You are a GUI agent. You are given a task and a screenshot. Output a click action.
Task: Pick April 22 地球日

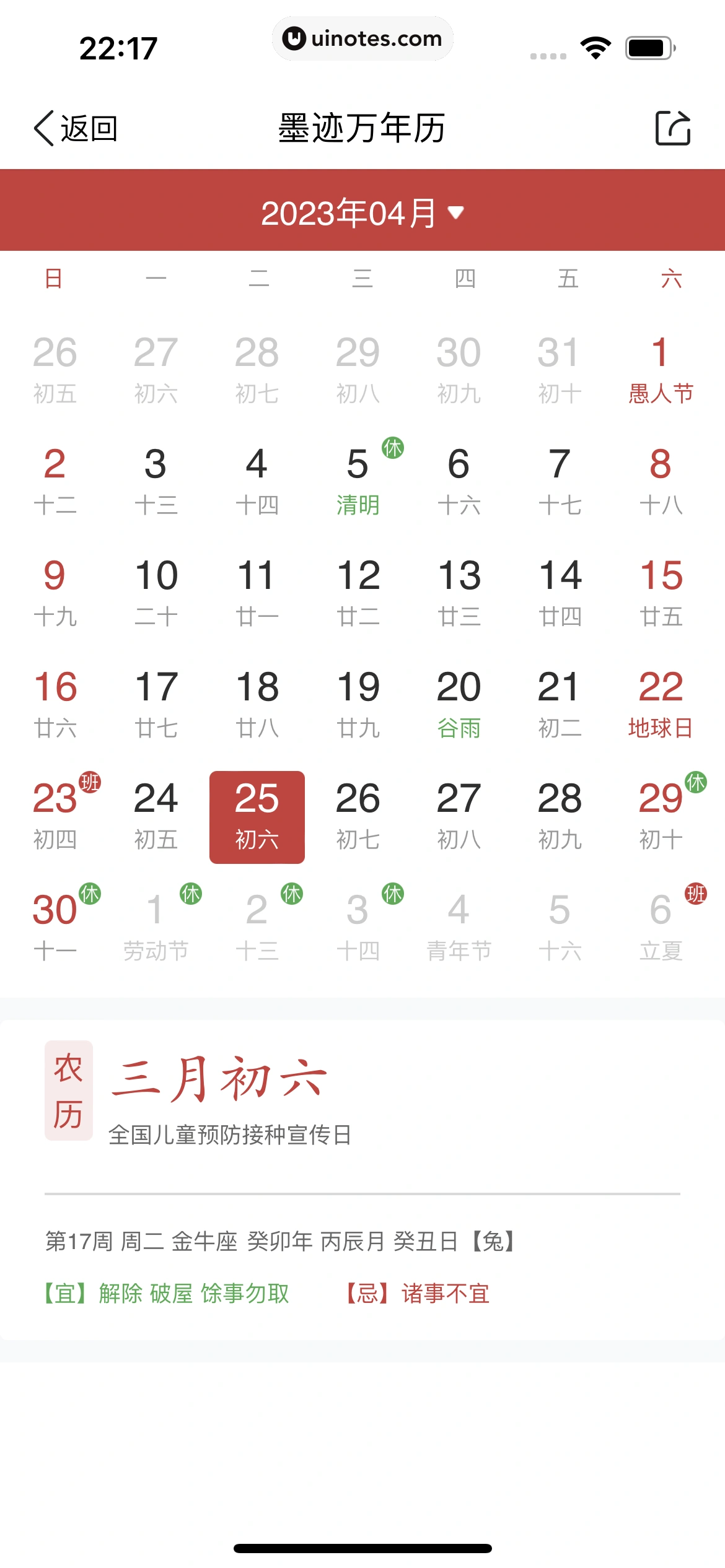coord(661,703)
